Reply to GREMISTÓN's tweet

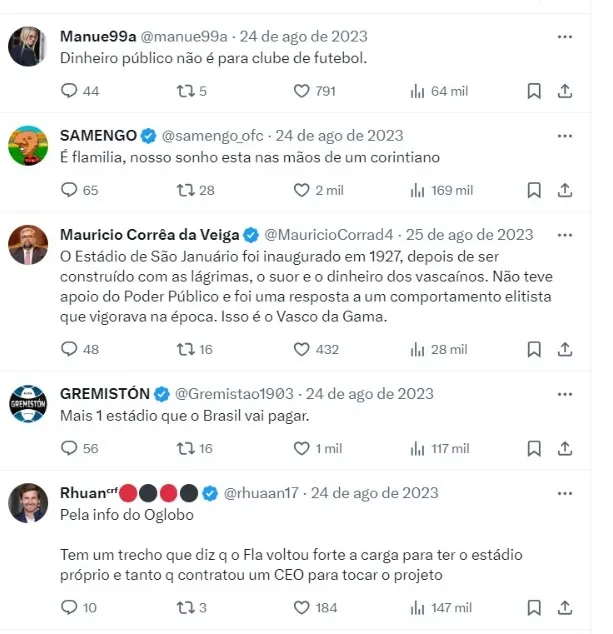[70, 448]
